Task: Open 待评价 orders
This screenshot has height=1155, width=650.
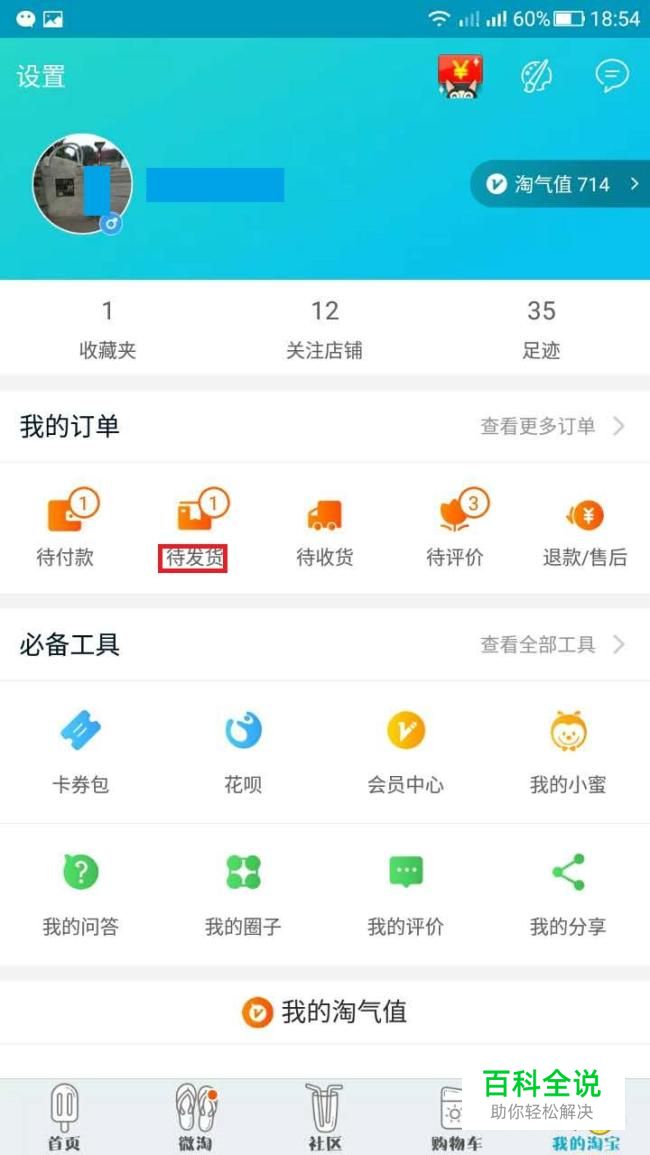Action: click(x=455, y=528)
